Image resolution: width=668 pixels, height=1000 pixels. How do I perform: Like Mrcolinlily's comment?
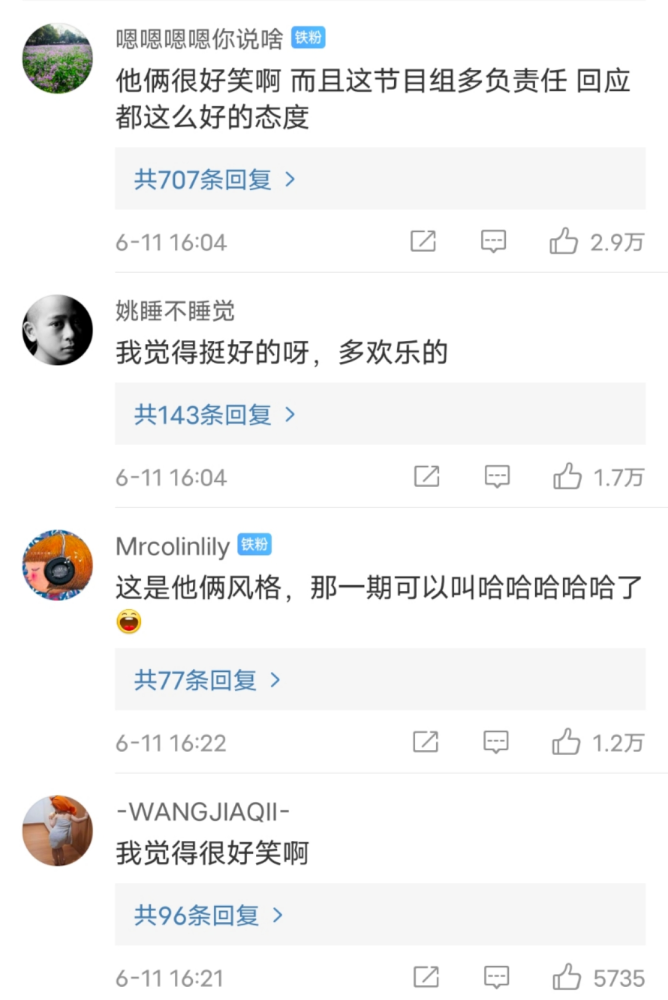[x=566, y=742]
